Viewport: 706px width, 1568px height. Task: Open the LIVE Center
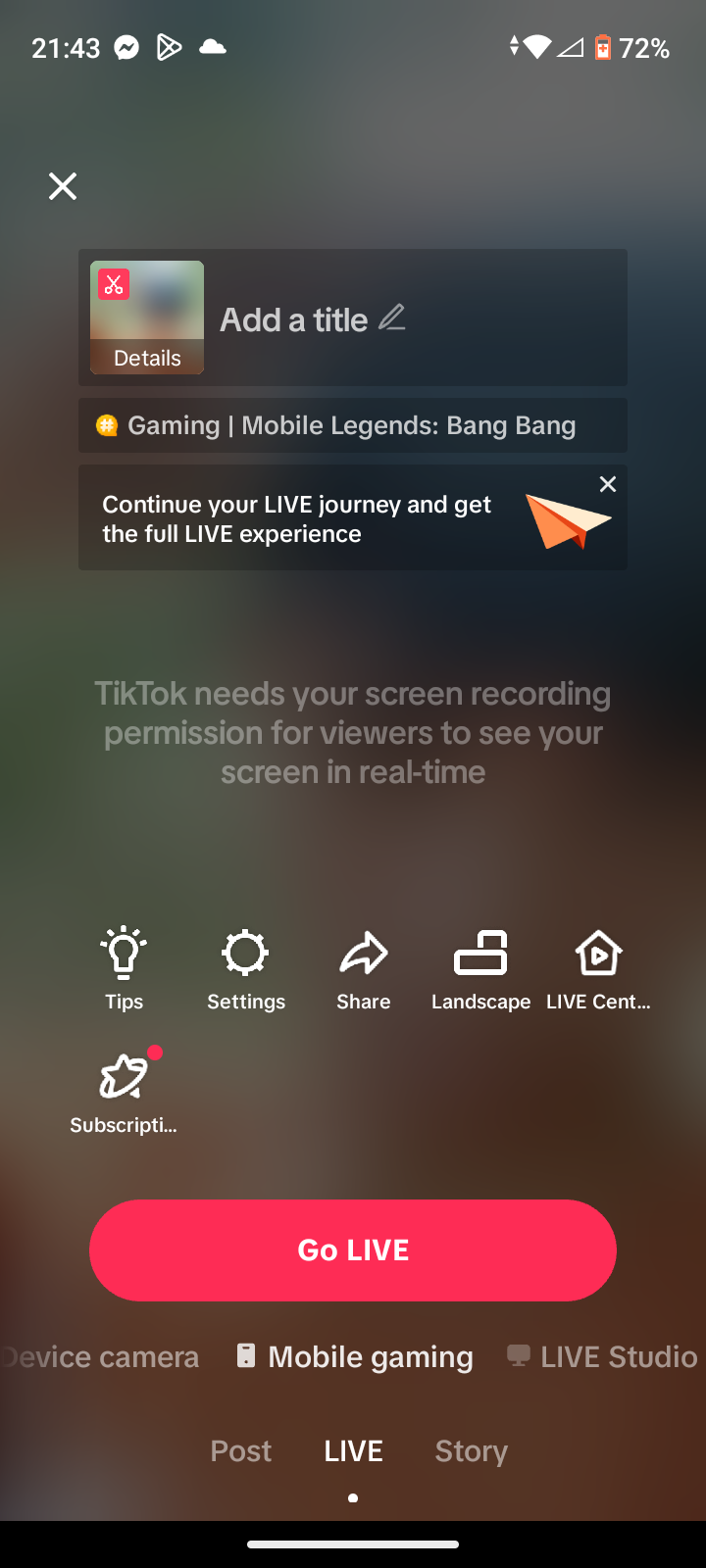[x=598, y=968]
